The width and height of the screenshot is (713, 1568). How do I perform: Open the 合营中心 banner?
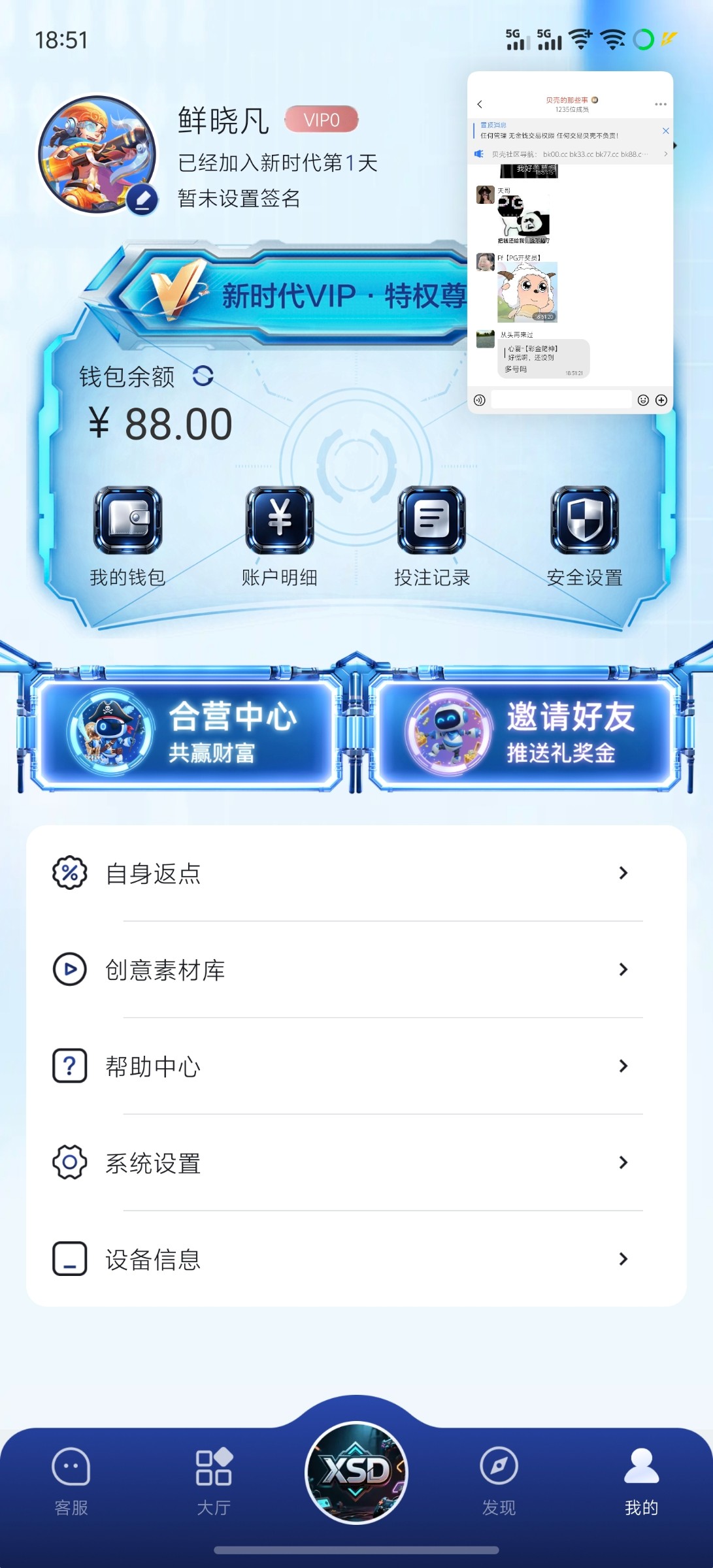coord(186,733)
